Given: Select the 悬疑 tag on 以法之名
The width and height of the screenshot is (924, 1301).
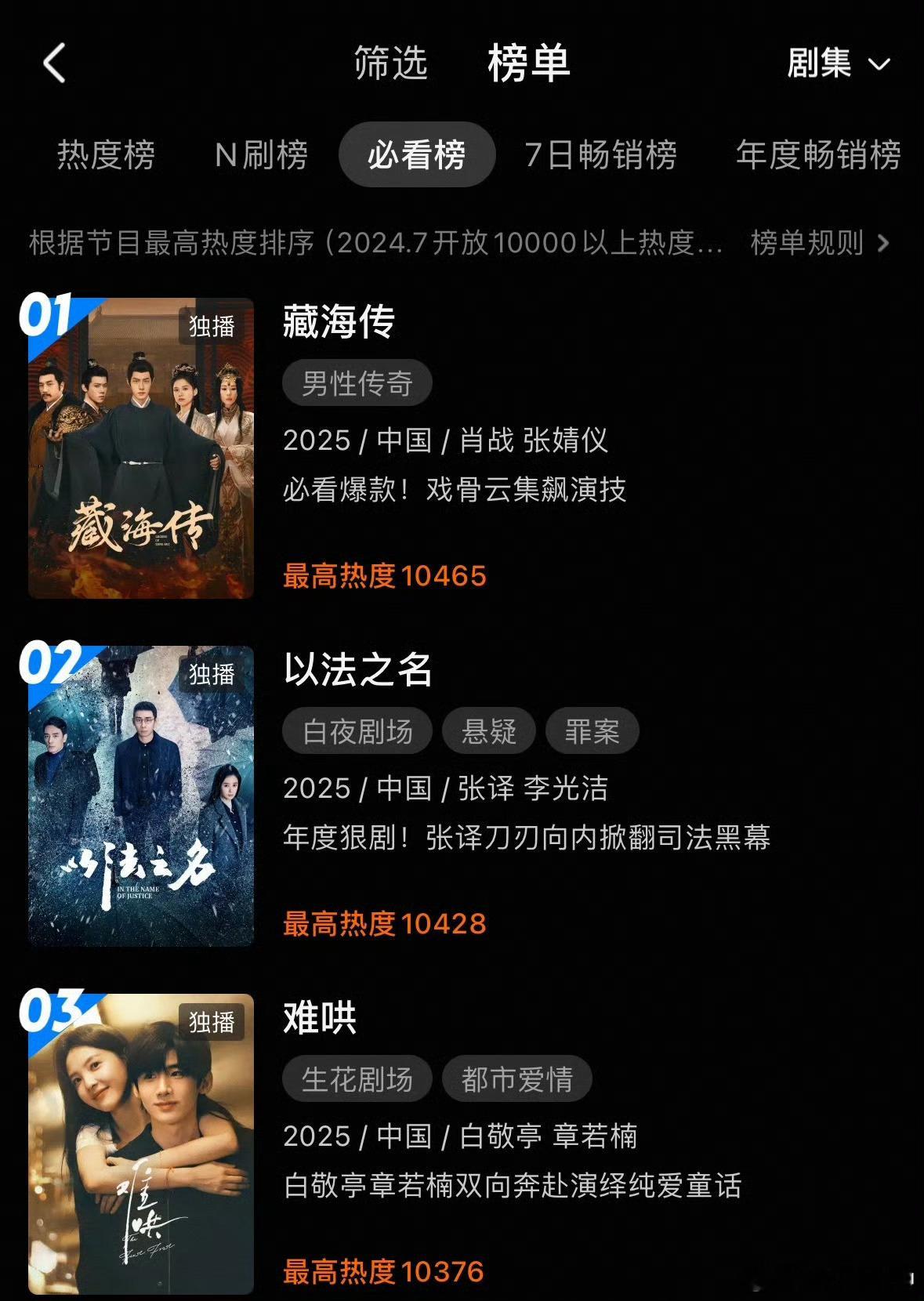Looking at the screenshot, I should (x=489, y=730).
